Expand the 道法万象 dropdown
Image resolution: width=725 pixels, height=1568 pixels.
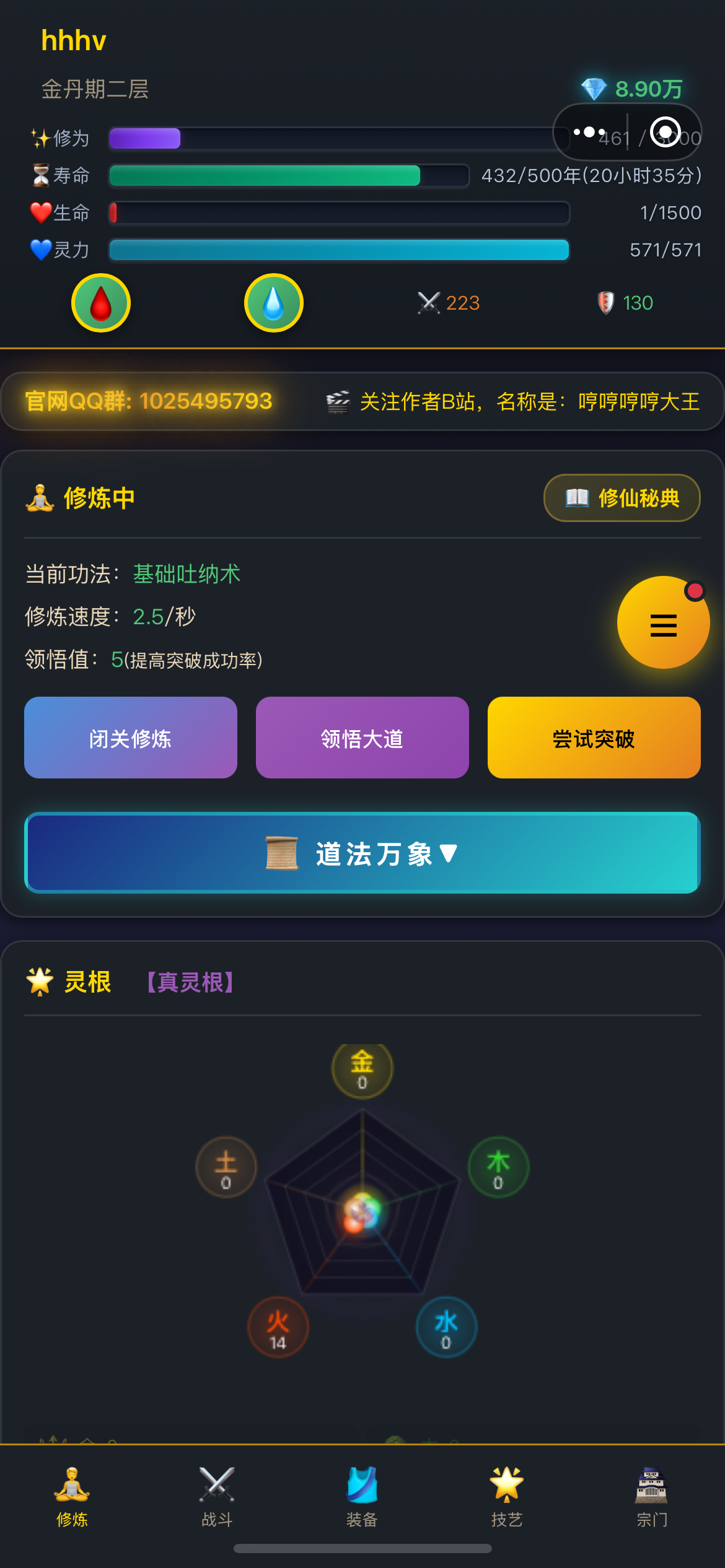pyautogui.click(x=362, y=853)
